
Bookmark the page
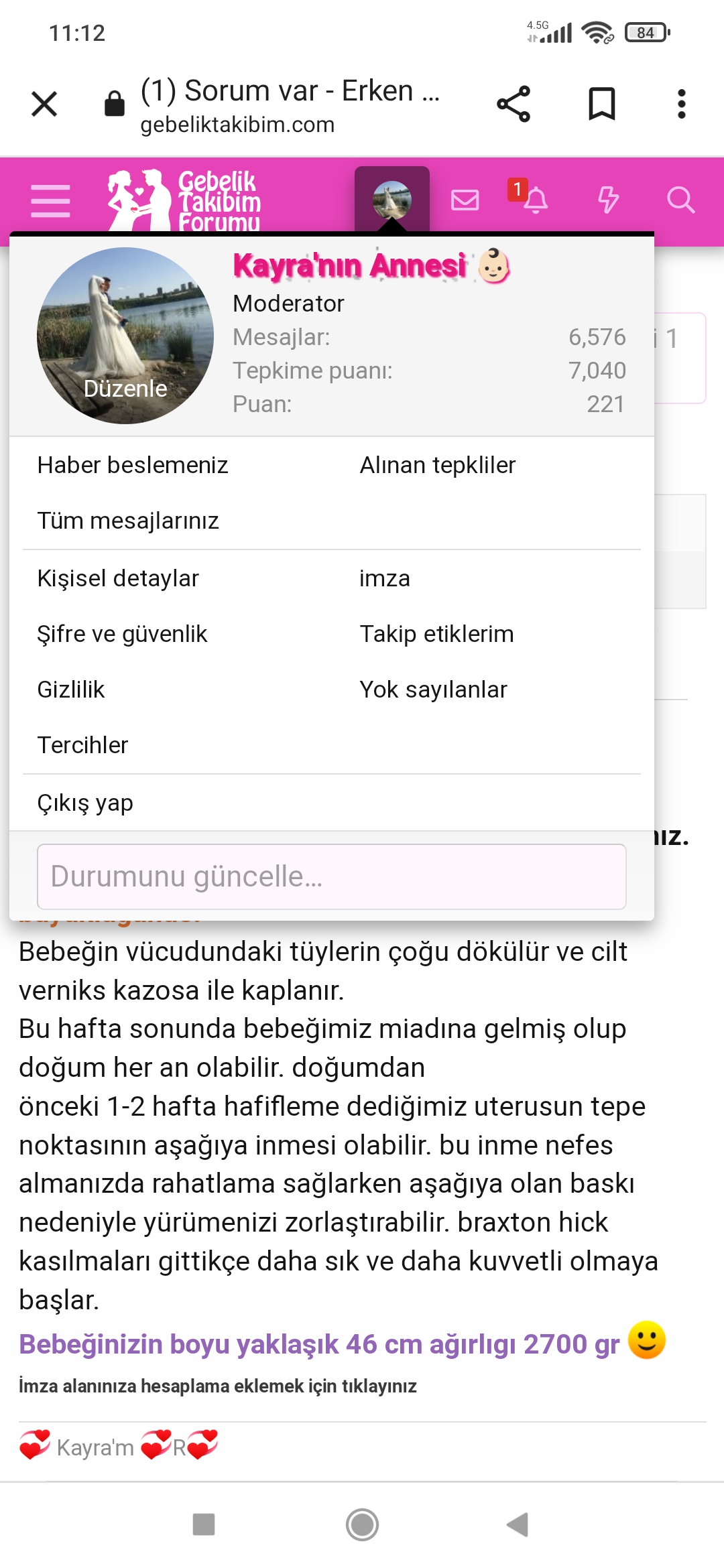(x=600, y=102)
